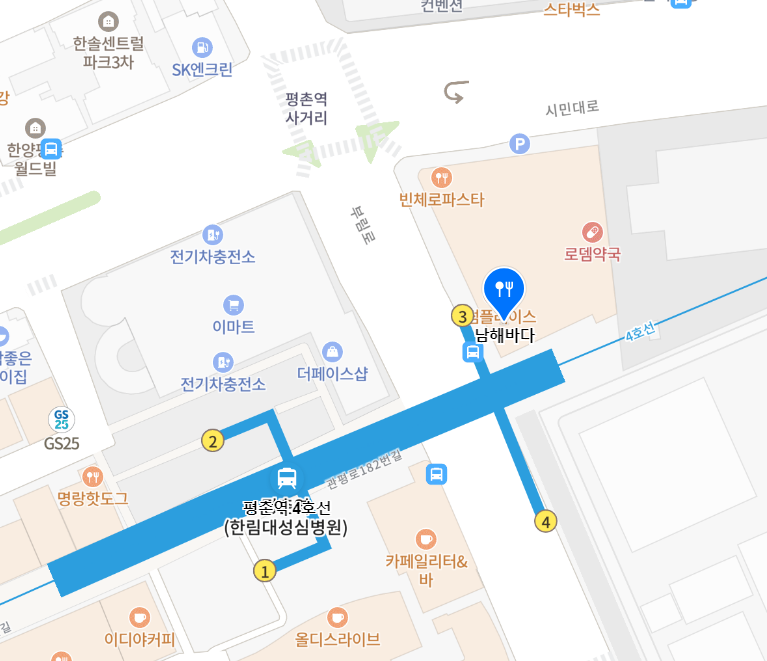
Task: Select the GS25 convenience store marker
Action: click(x=62, y=420)
